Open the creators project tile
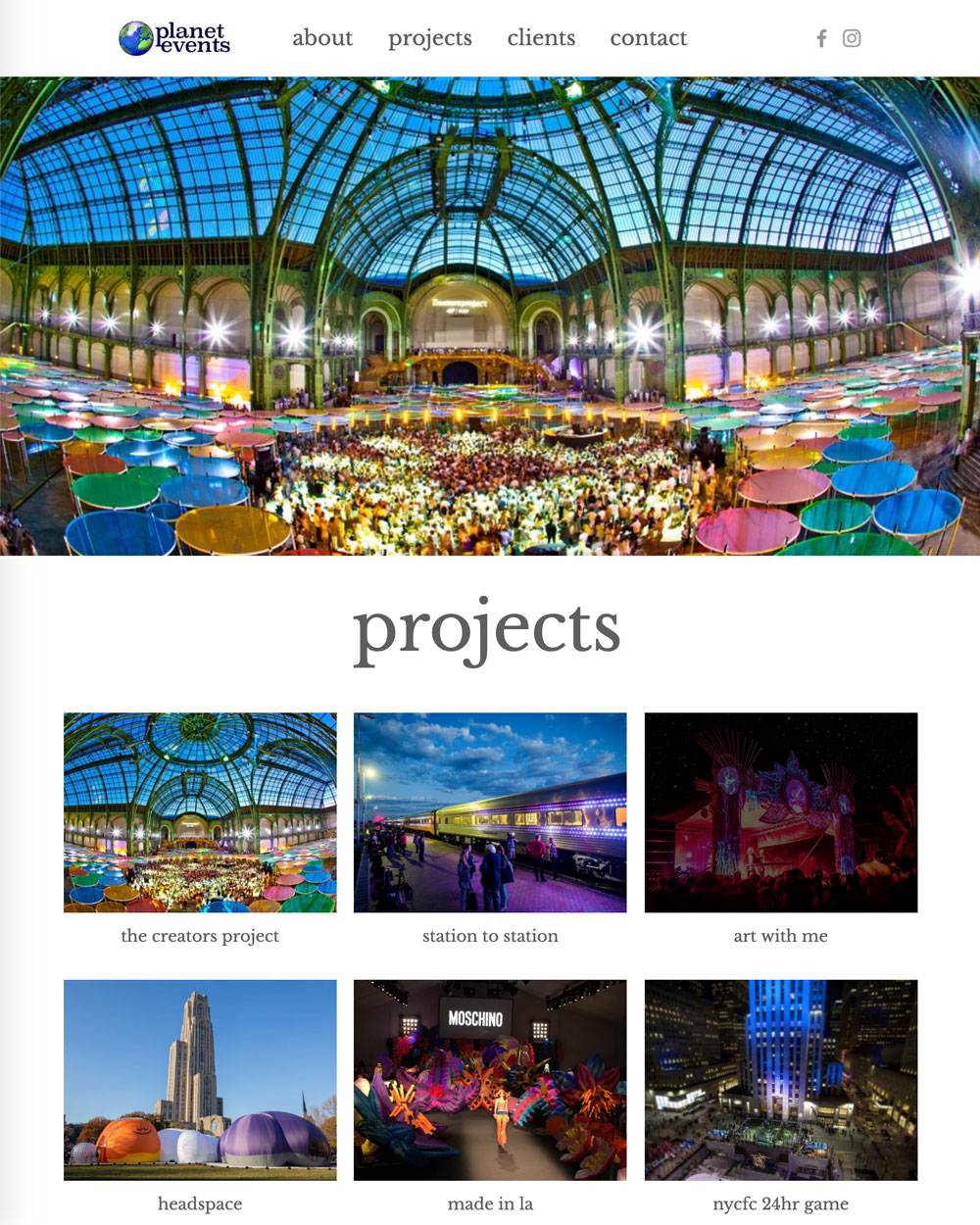 [x=200, y=812]
